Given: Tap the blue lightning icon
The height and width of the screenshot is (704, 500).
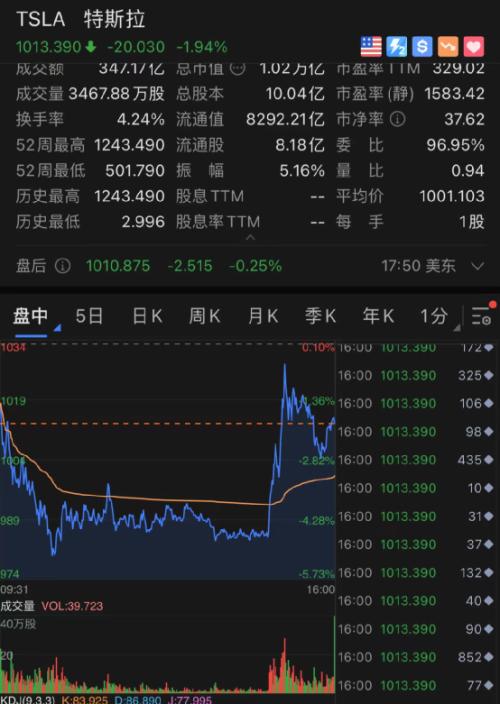Looking at the screenshot, I should coord(397,47).
